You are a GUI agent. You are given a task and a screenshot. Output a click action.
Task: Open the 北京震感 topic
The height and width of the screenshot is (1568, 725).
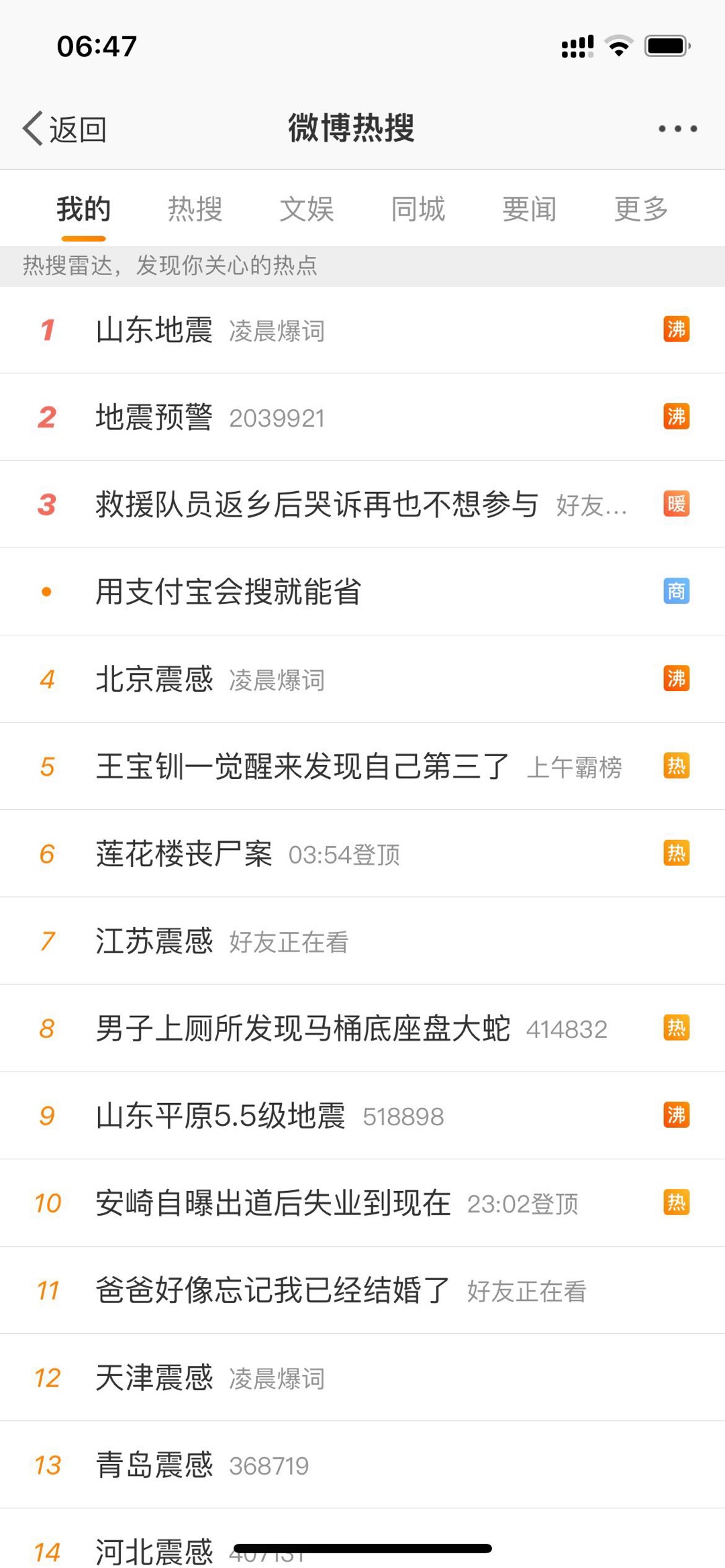pos(362,679)
